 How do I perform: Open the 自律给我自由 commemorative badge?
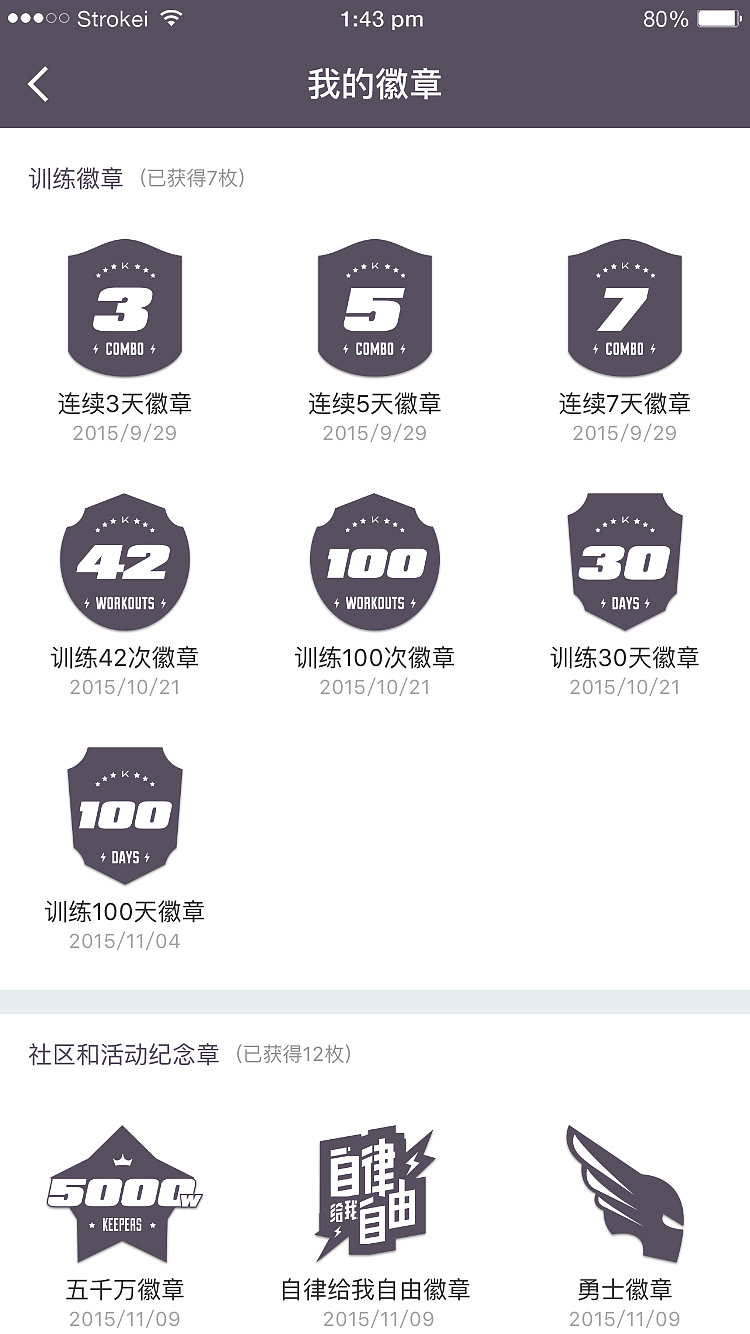pyautogui.click(x=375, y=1190)
